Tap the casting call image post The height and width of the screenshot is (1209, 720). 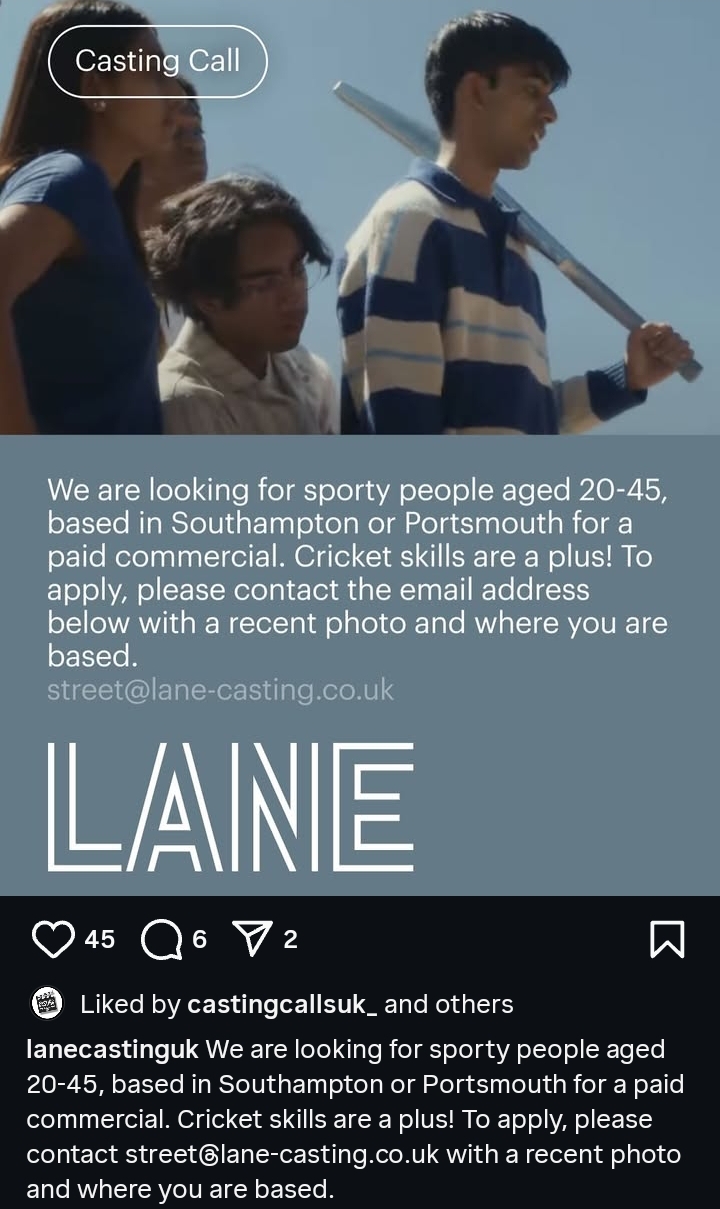point(360,447)
